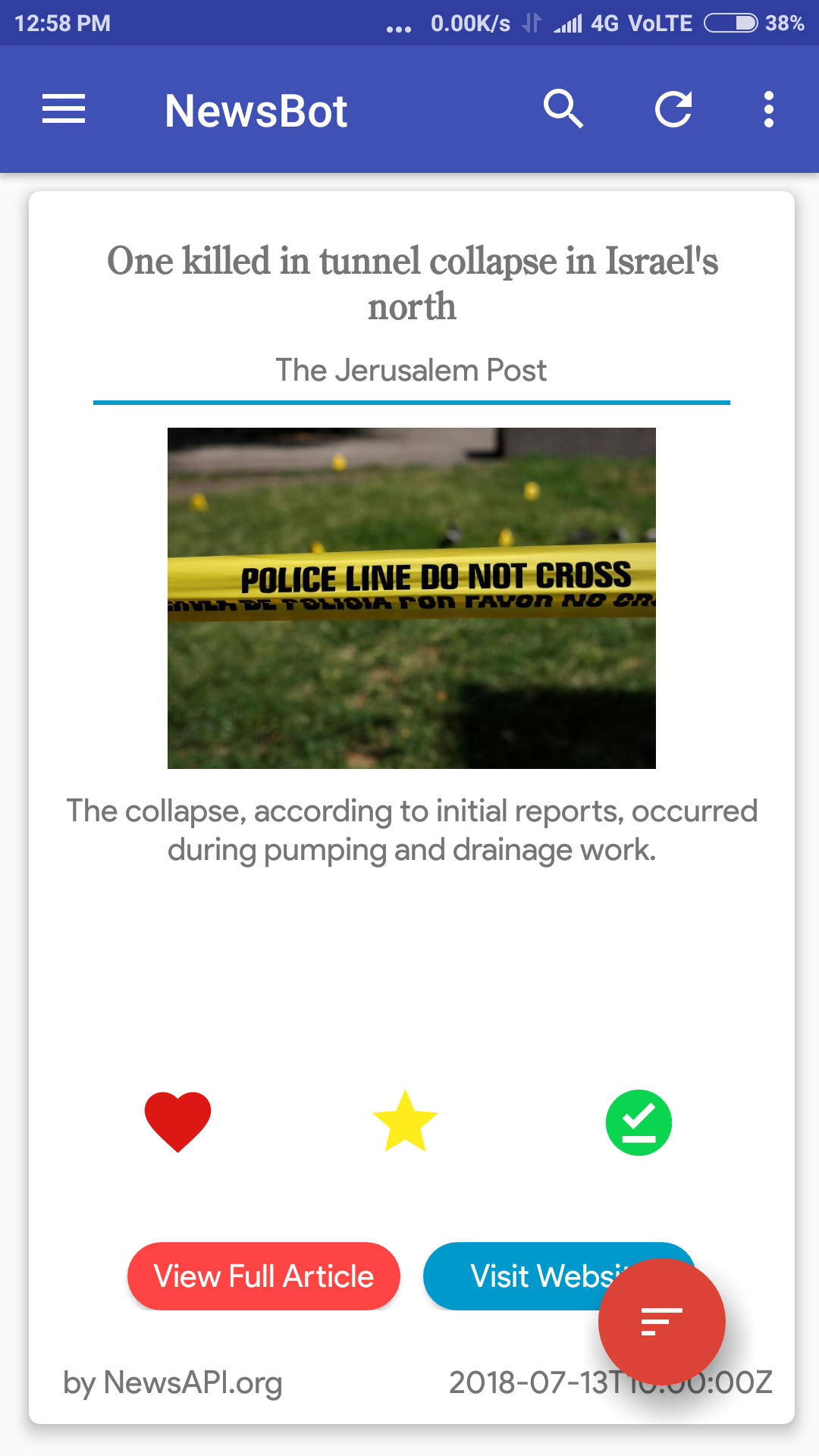Screen dimensions: 819x1456
Task: Refresh the news feed
Action: click(x=673, y=109)
